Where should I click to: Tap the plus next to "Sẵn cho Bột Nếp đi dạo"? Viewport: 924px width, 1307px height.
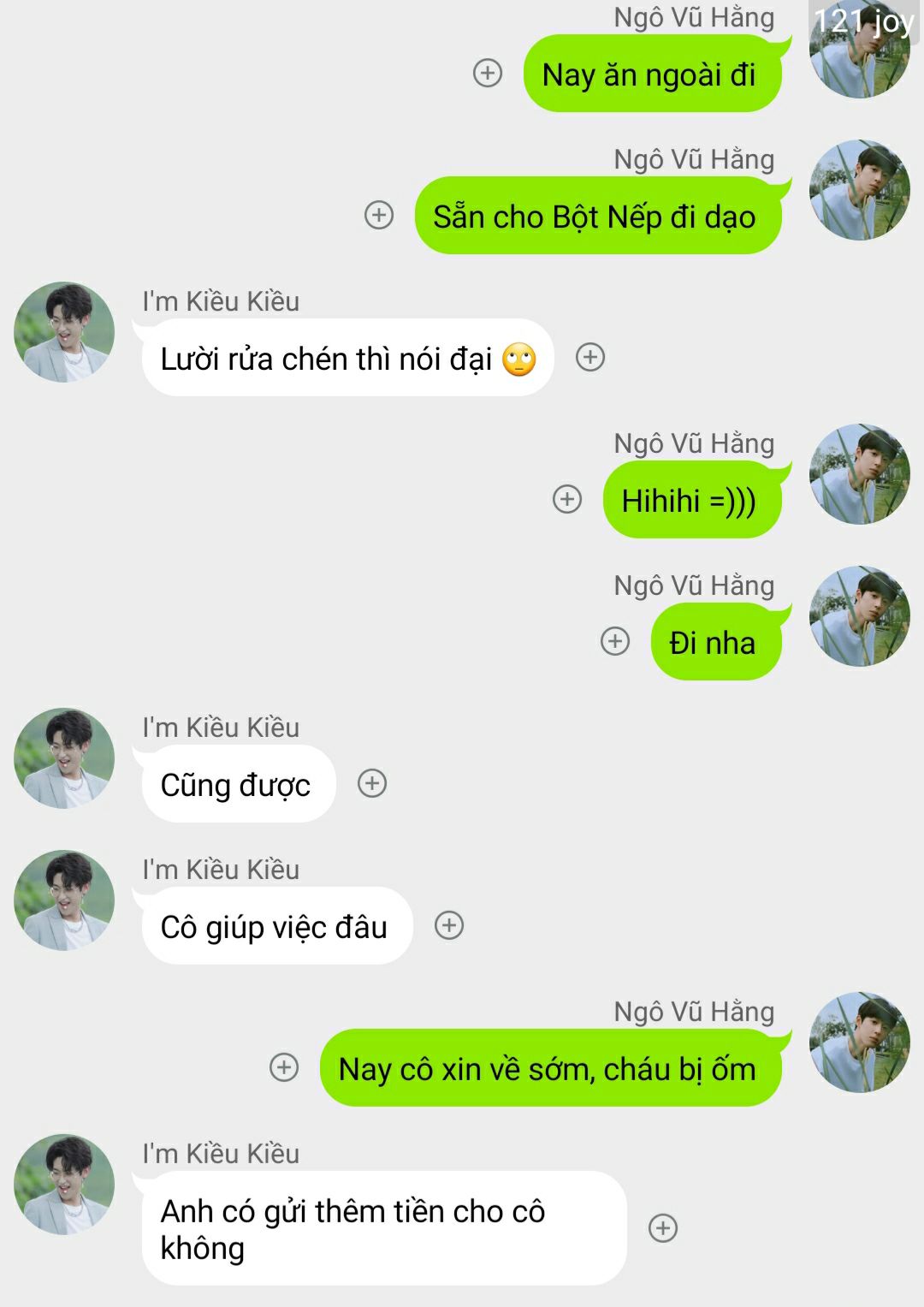[x=379, y=215]
